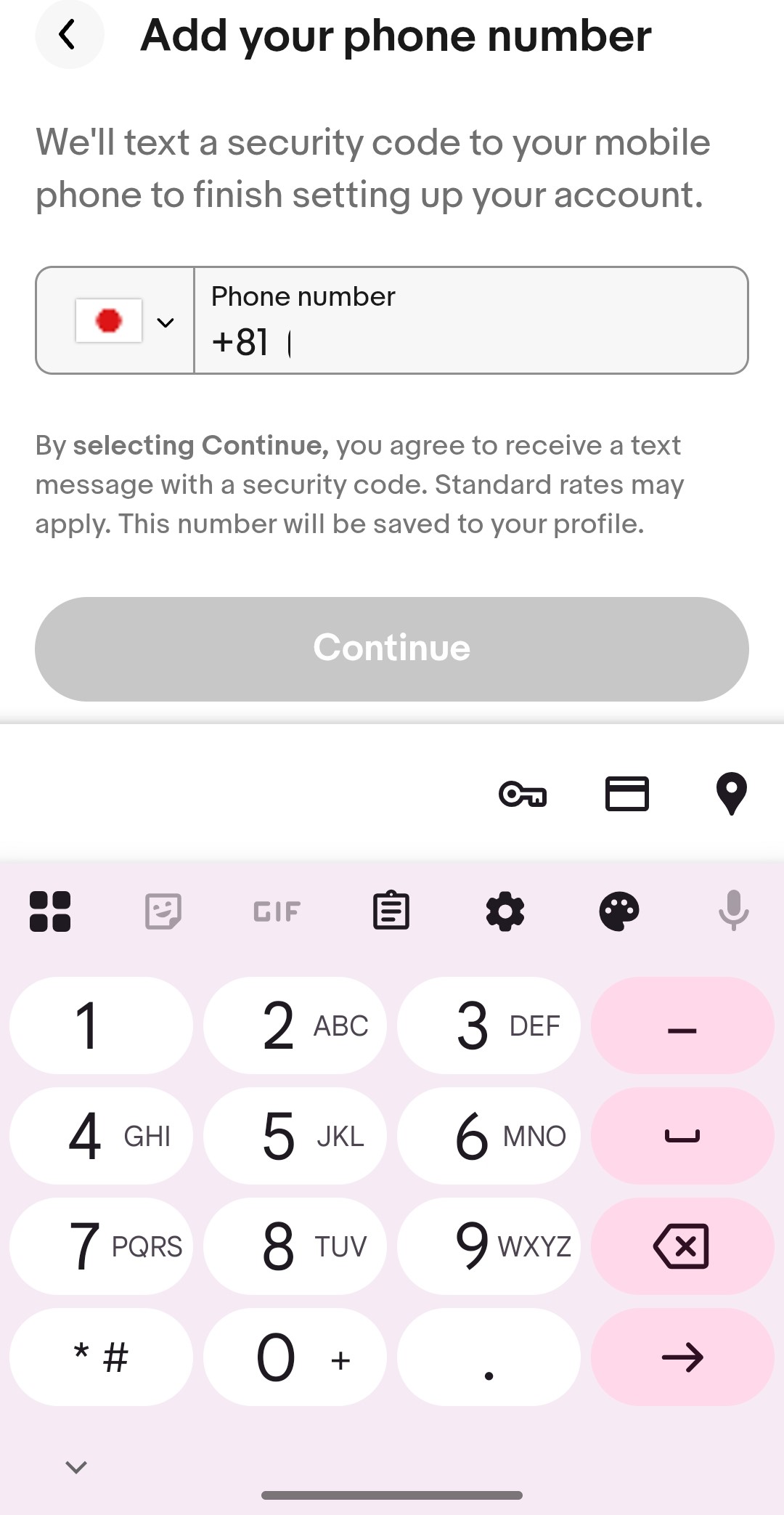Type digit 5 on the keypad
This screenshot has height=1515, width=784.
click(x=295, y=1136)
